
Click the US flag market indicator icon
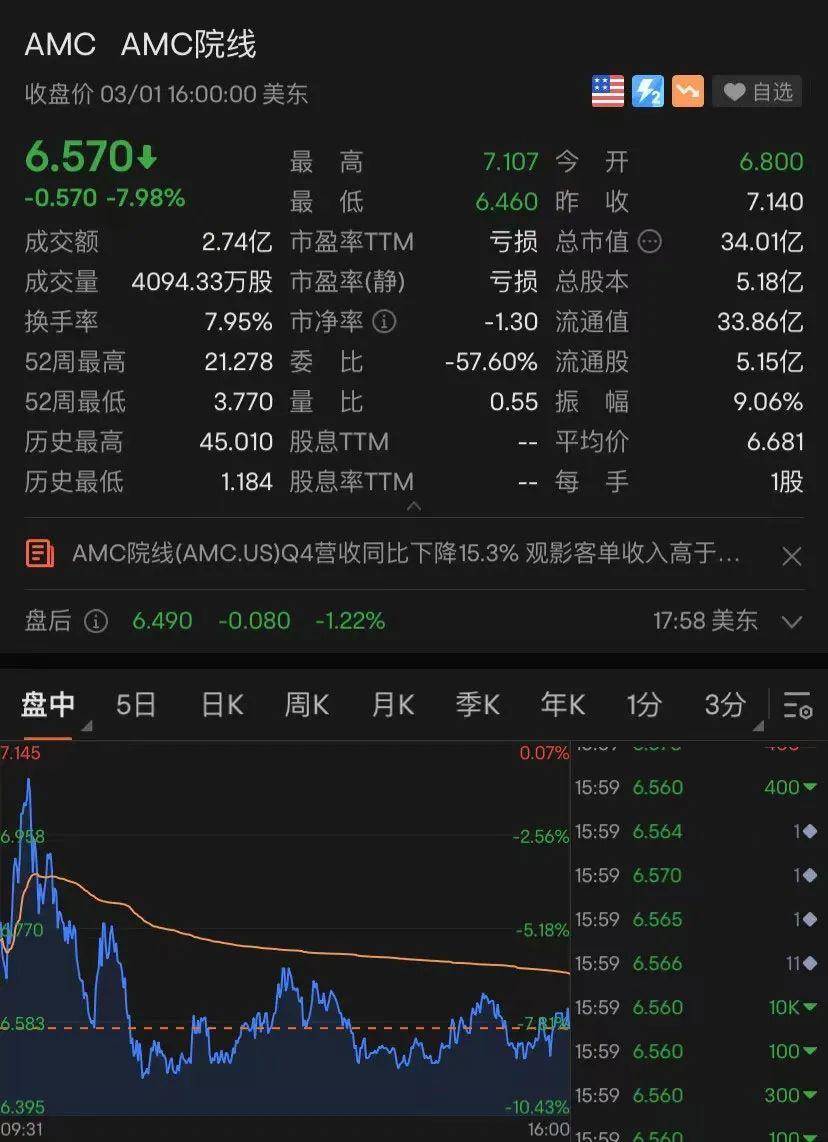point(607,91)
